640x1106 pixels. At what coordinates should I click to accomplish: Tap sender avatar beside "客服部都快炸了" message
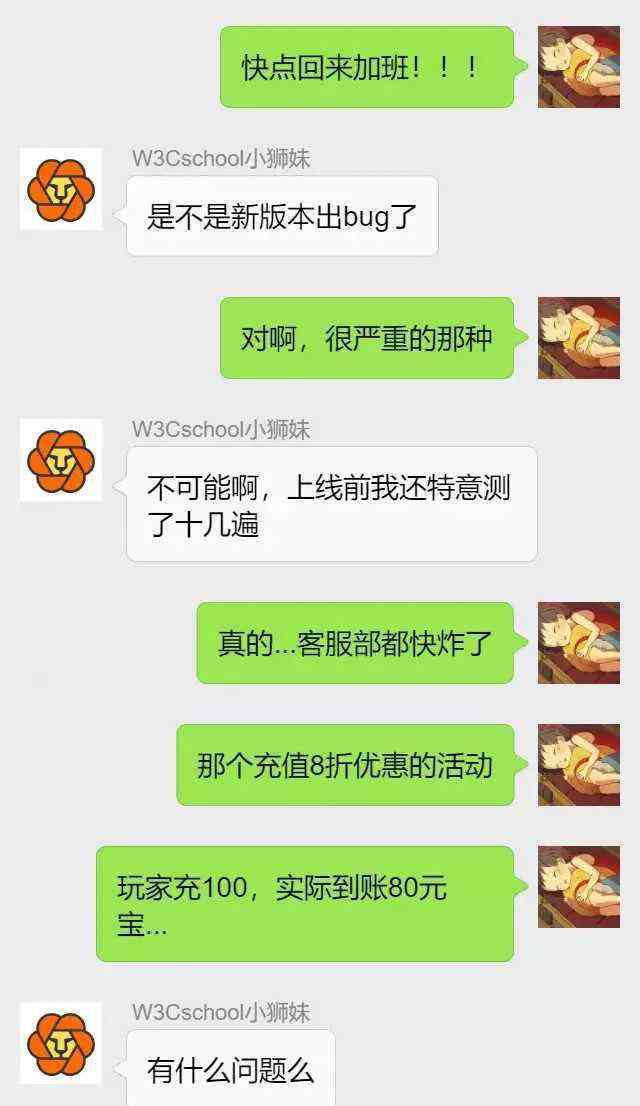click(x=578, y=643)
